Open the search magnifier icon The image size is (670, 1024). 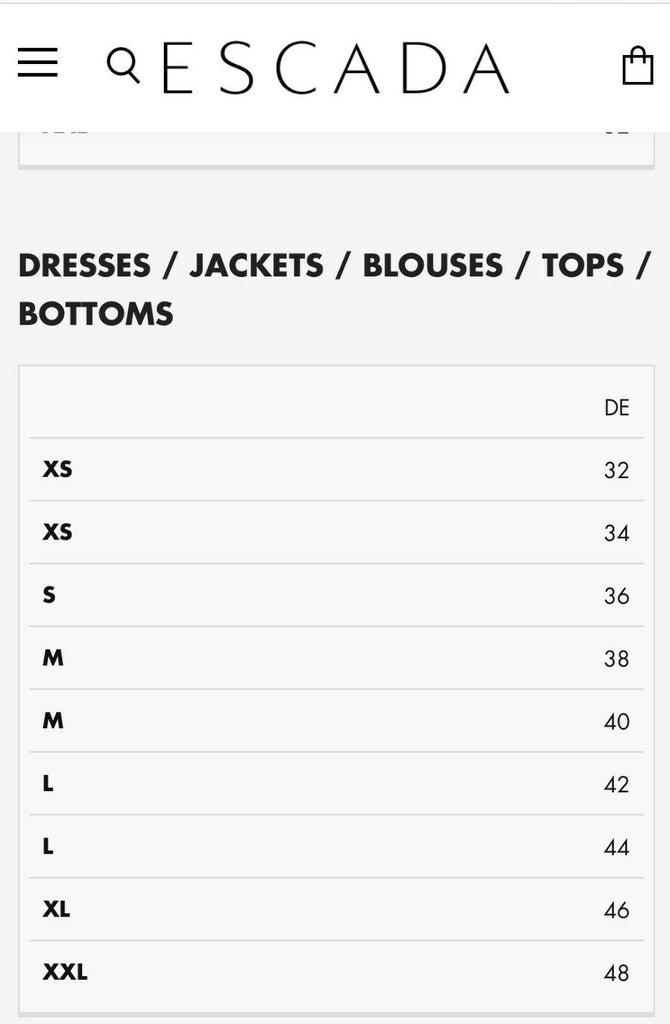(x=123, y=66)
